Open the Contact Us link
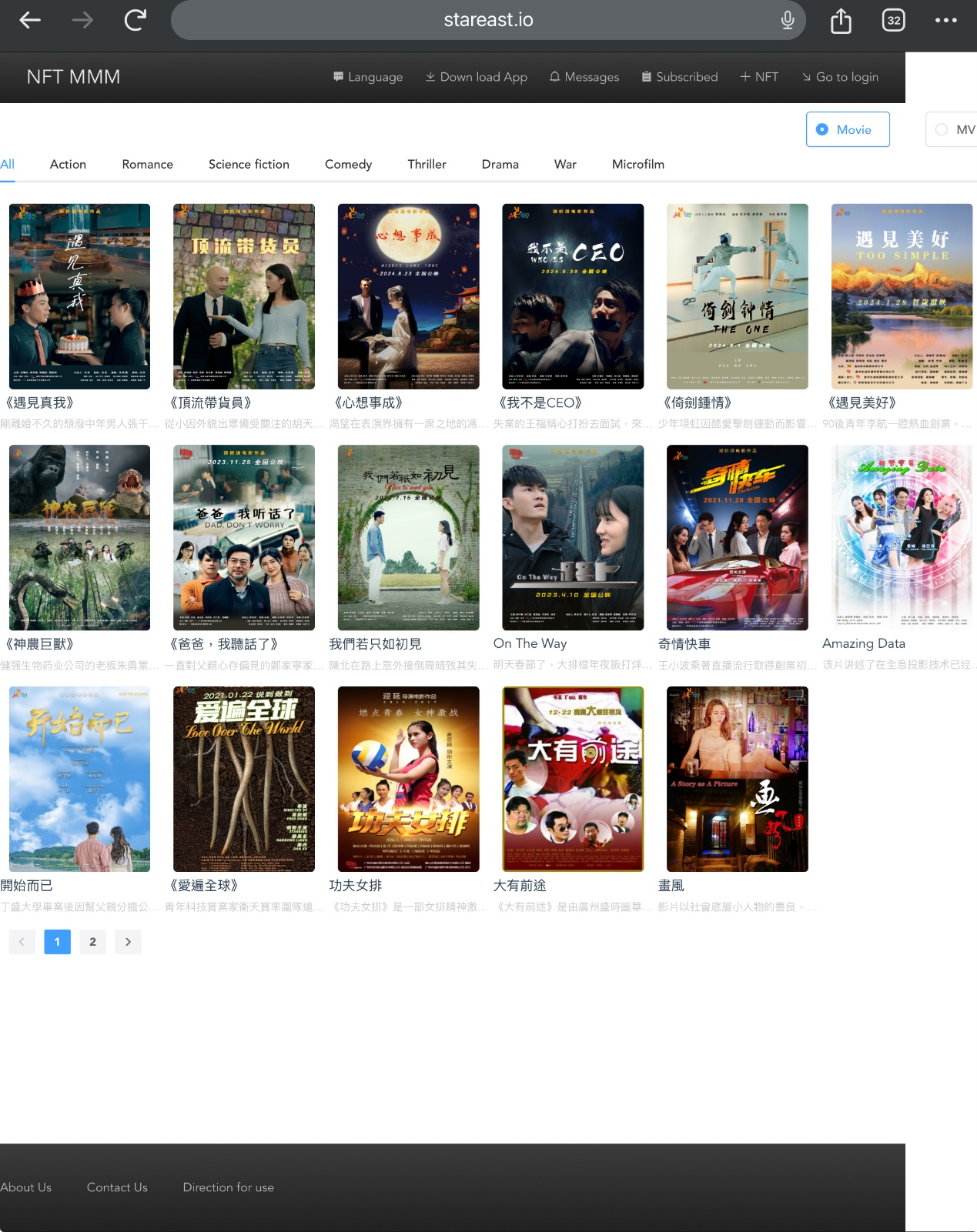The image size is (977, 1232). click(x=117, y=1187)
